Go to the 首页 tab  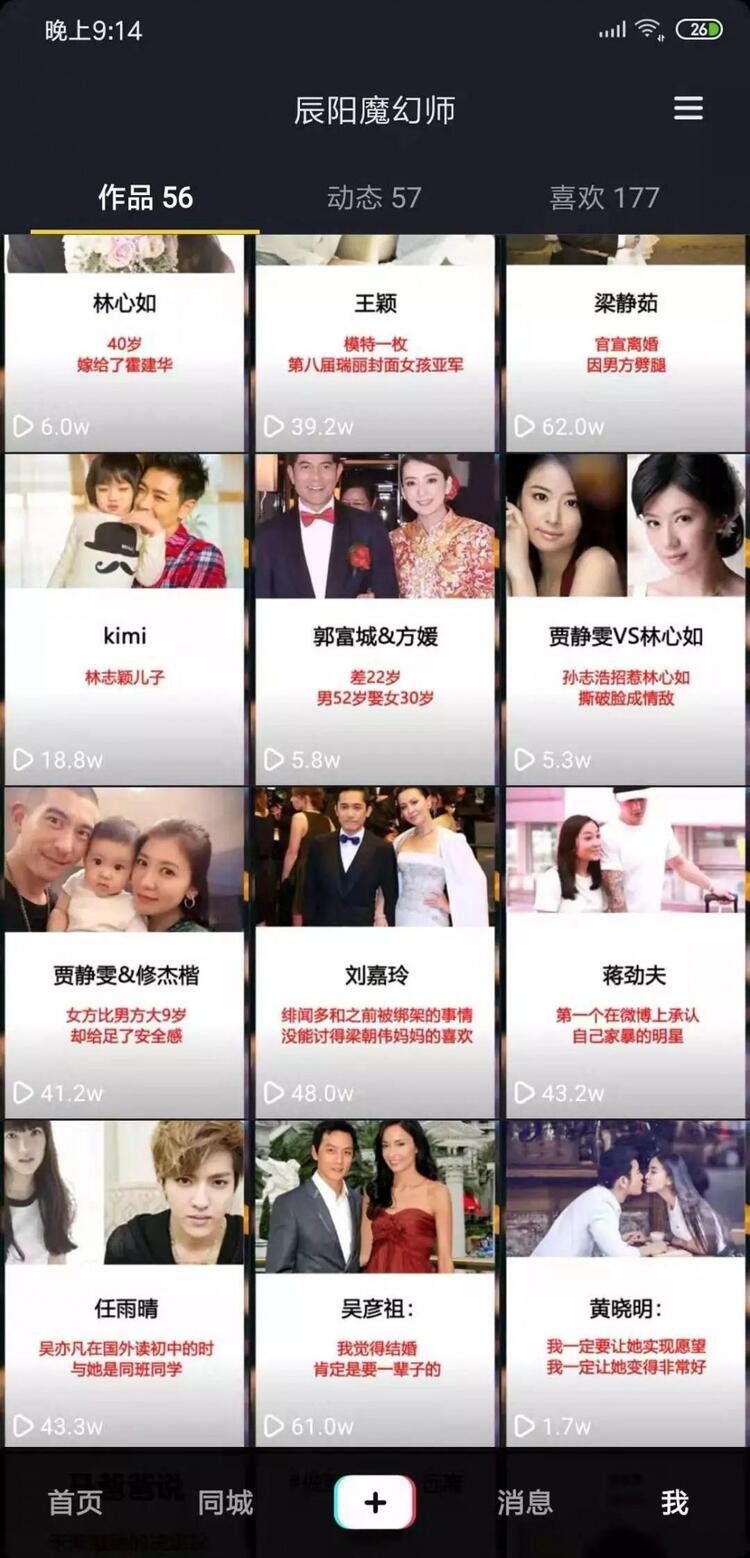click(75, 1502)
